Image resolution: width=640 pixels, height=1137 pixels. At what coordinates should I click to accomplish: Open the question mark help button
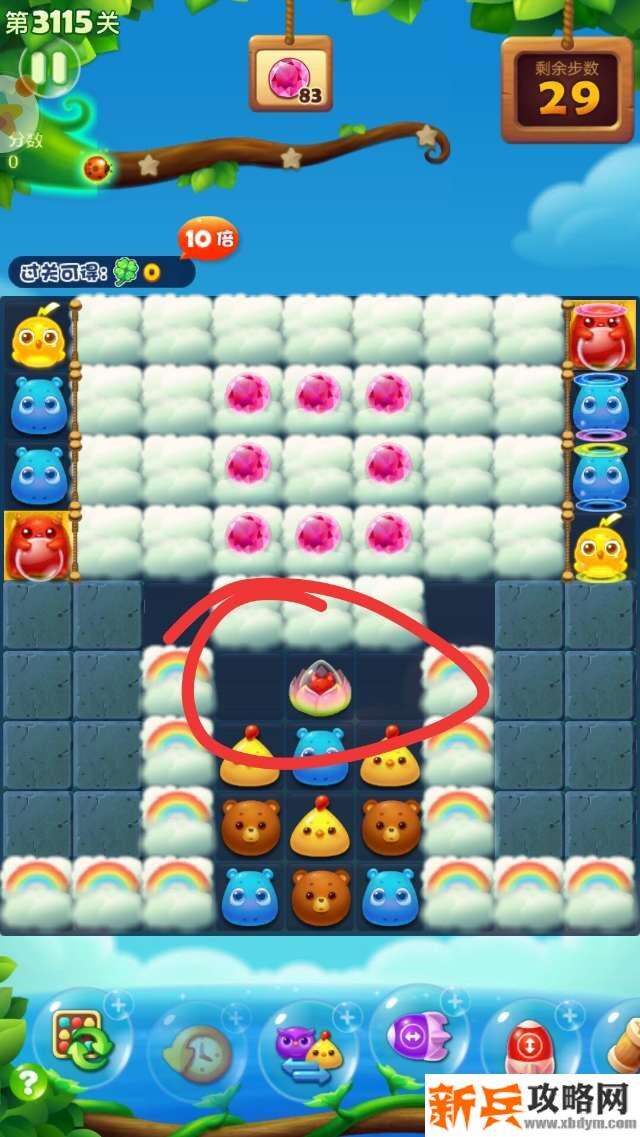(29, 1082)
